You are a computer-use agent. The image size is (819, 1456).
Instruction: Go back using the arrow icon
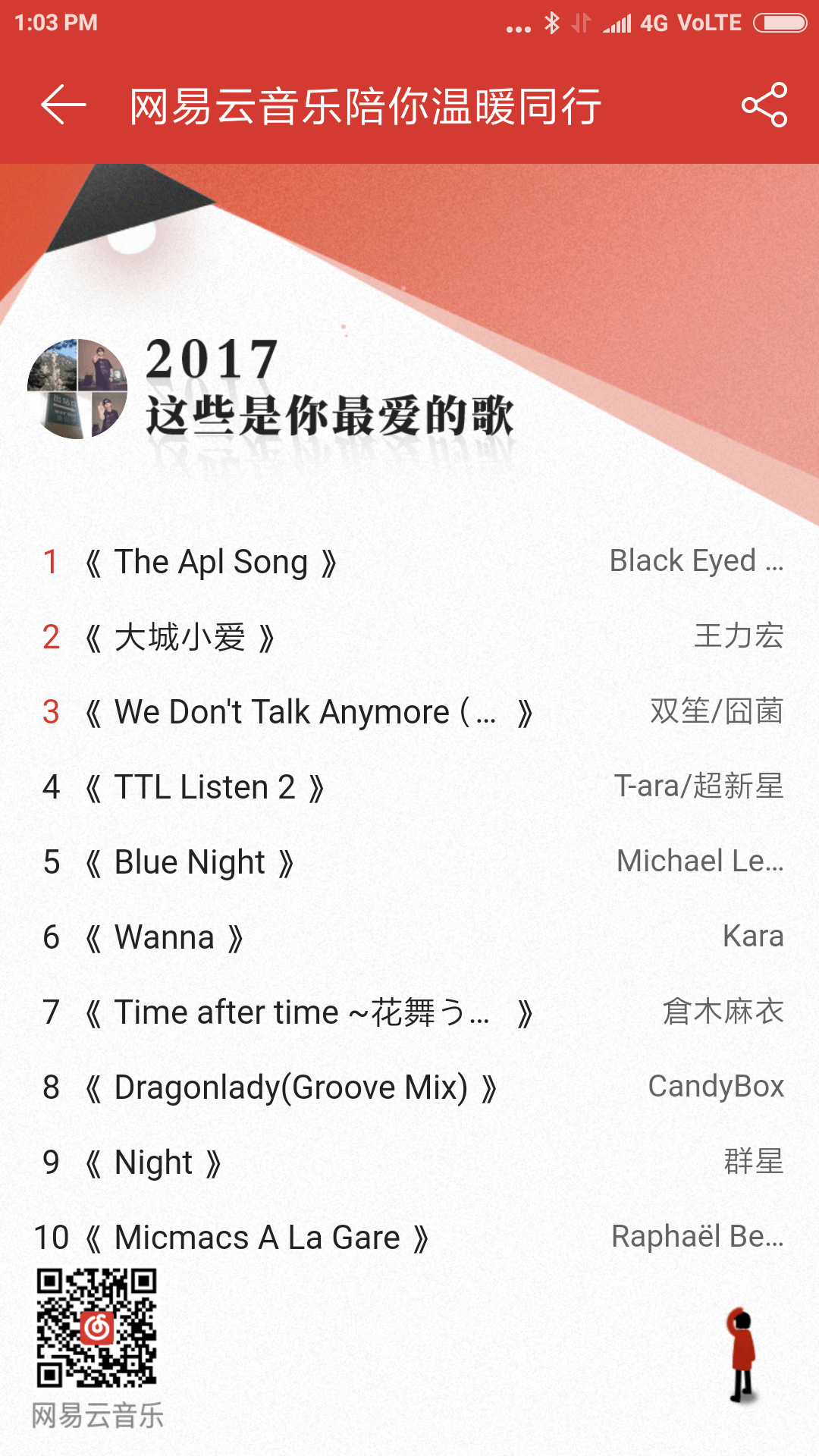click(x=63, y=105)
